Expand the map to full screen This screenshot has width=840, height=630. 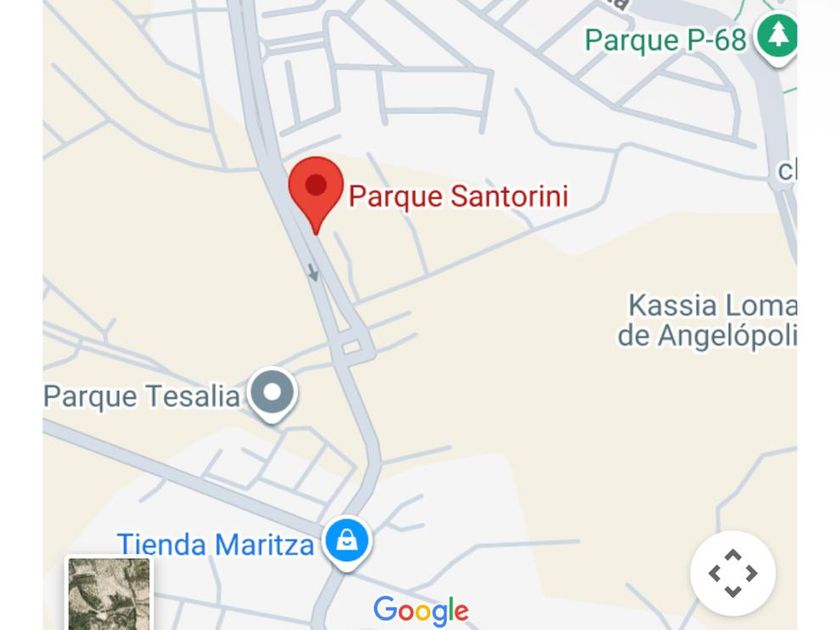point(732,573)
